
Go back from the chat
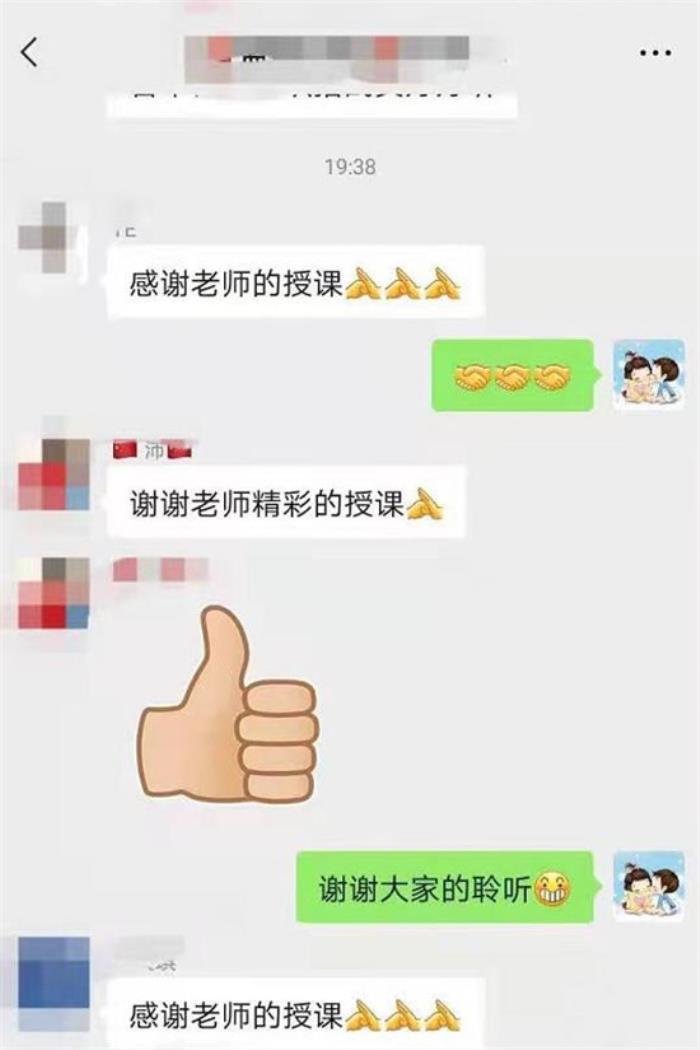(x=30, y=52)
